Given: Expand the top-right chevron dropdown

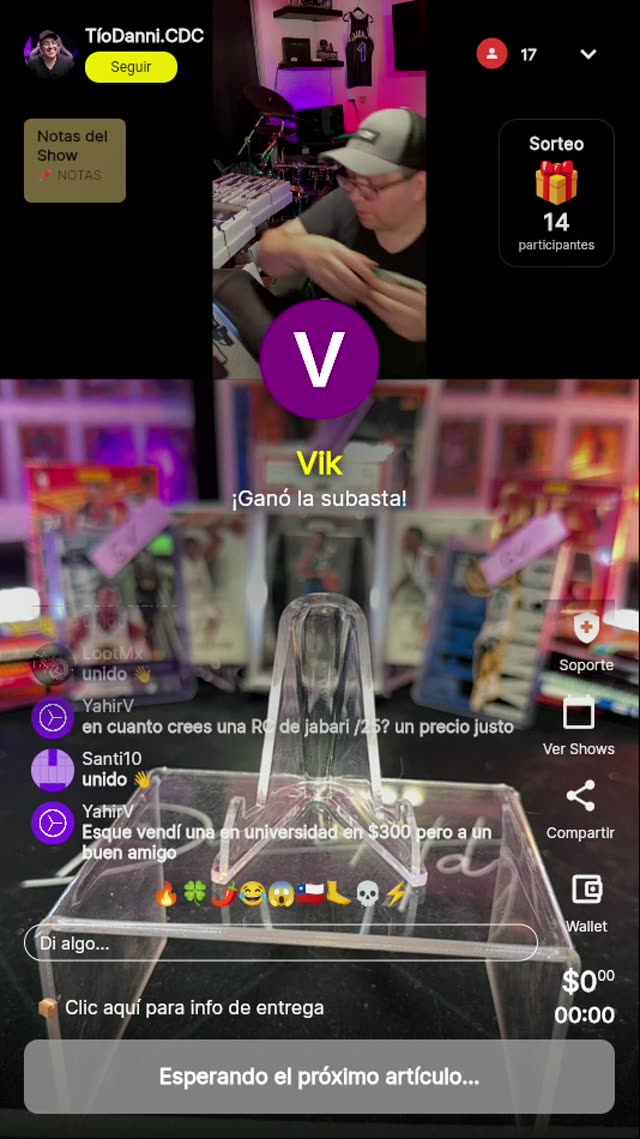Looking at the screenshot, I should [x=588, y=54].
